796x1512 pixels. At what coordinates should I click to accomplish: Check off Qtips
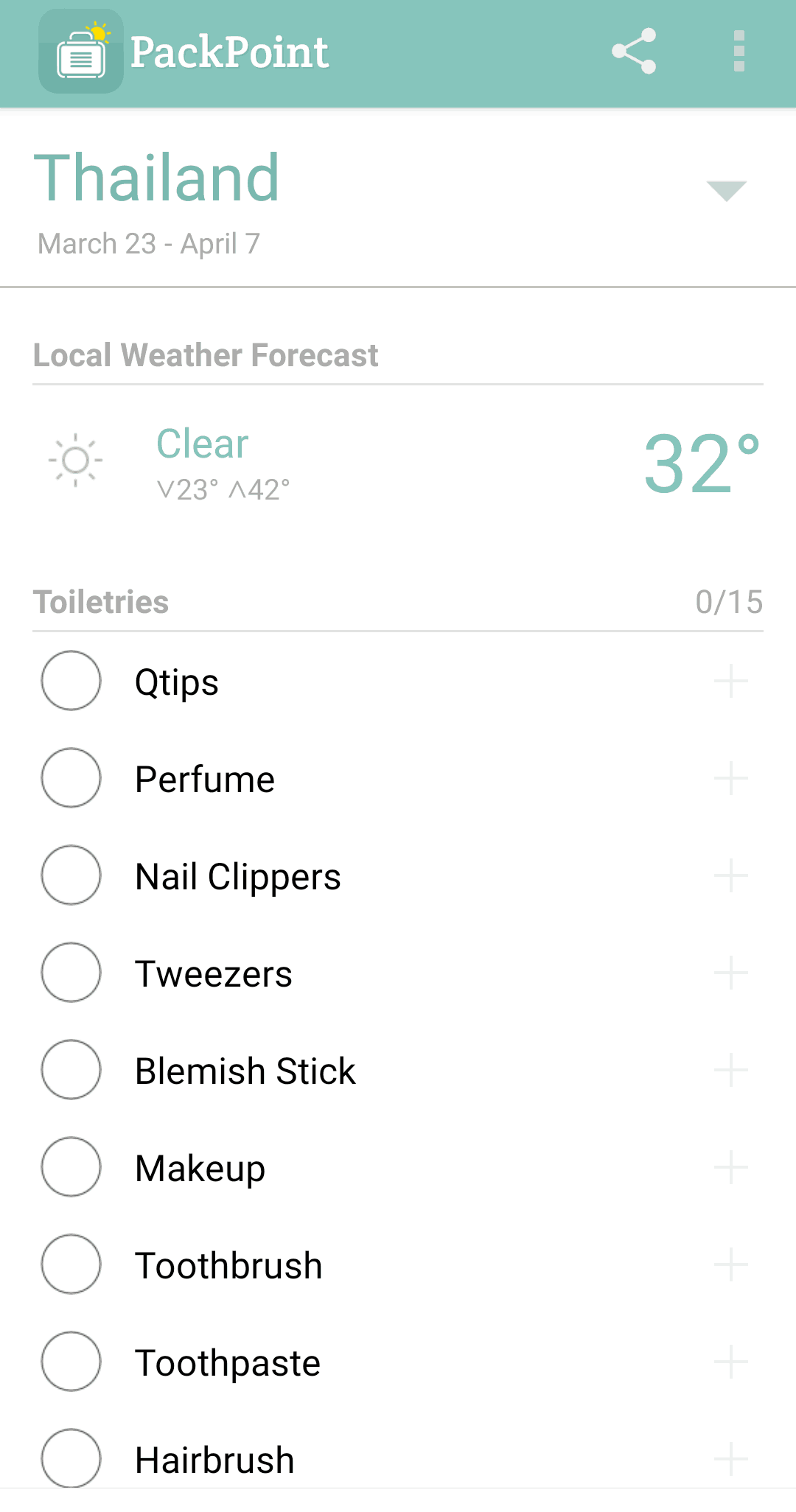point(71,680)
